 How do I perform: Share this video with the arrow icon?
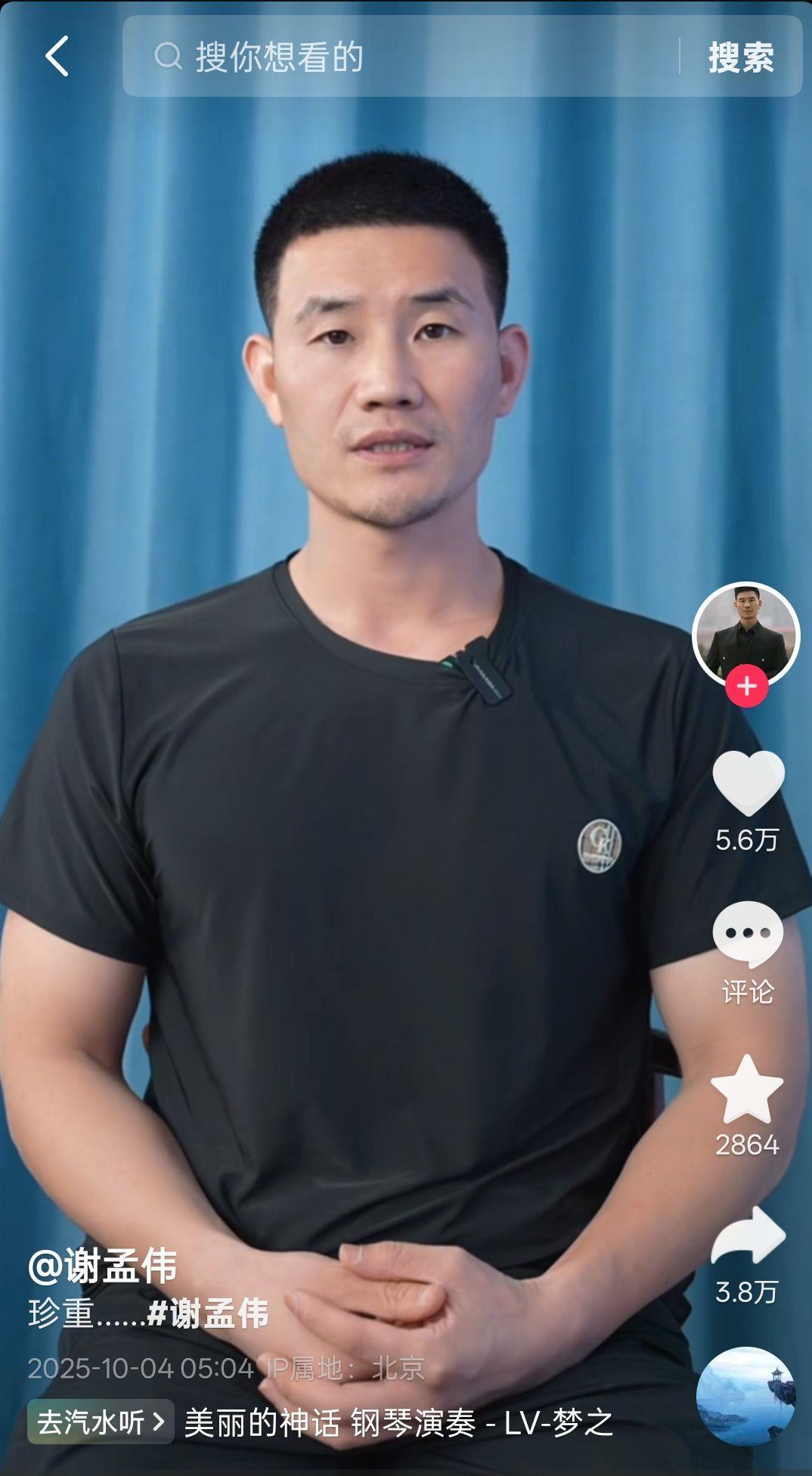[x=748, y=1236]
